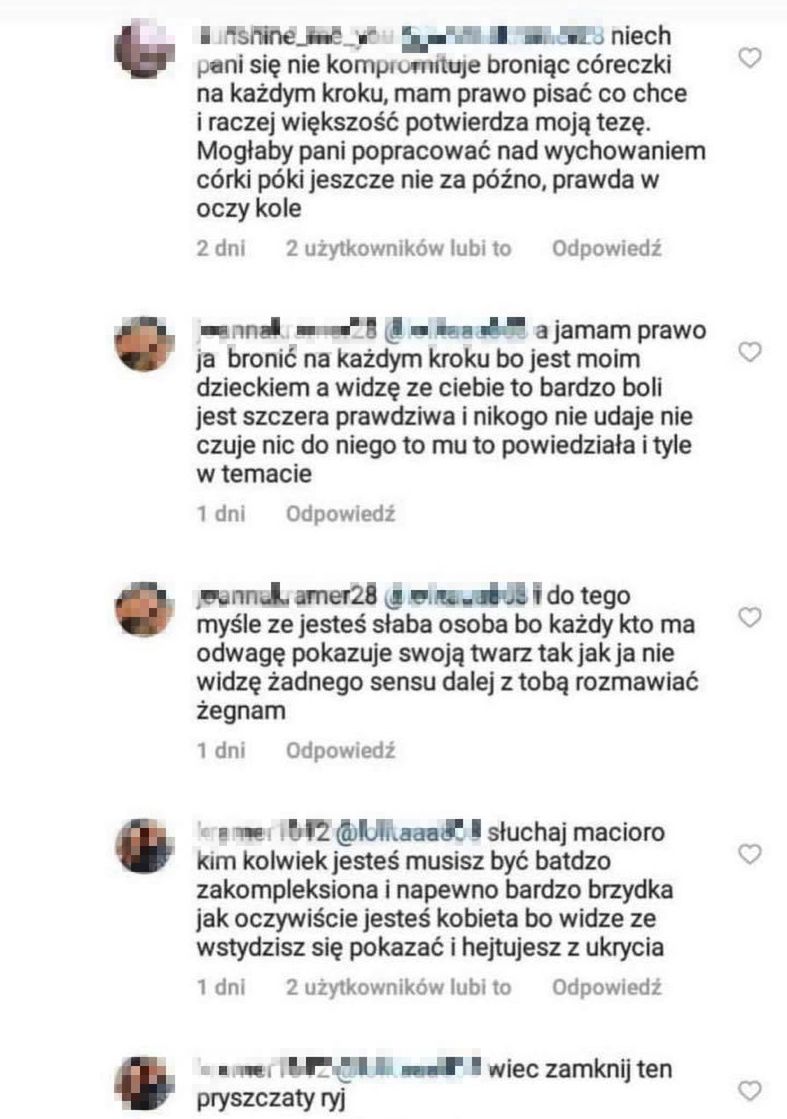Like the comment ending "i tyle w temacie"
The image size is (787, 1119).
click(x=748, y=351)
